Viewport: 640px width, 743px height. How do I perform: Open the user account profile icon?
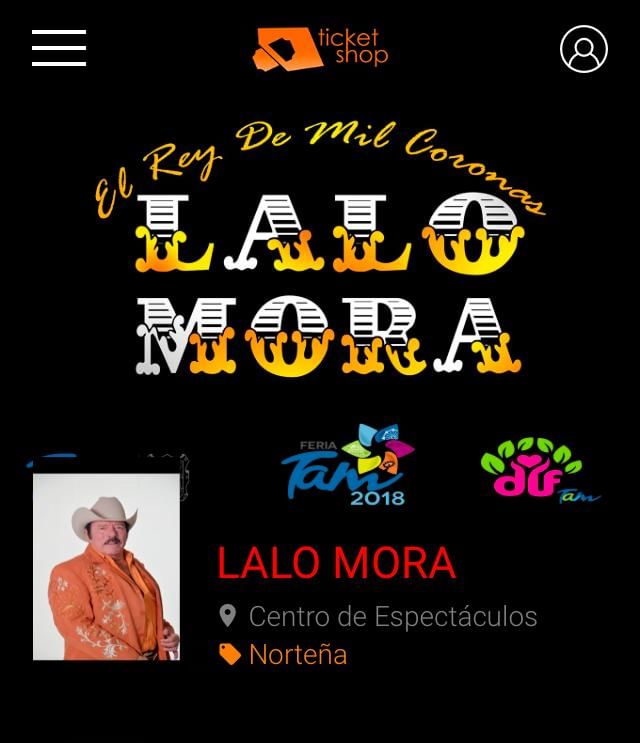click(x=584, y=49)
